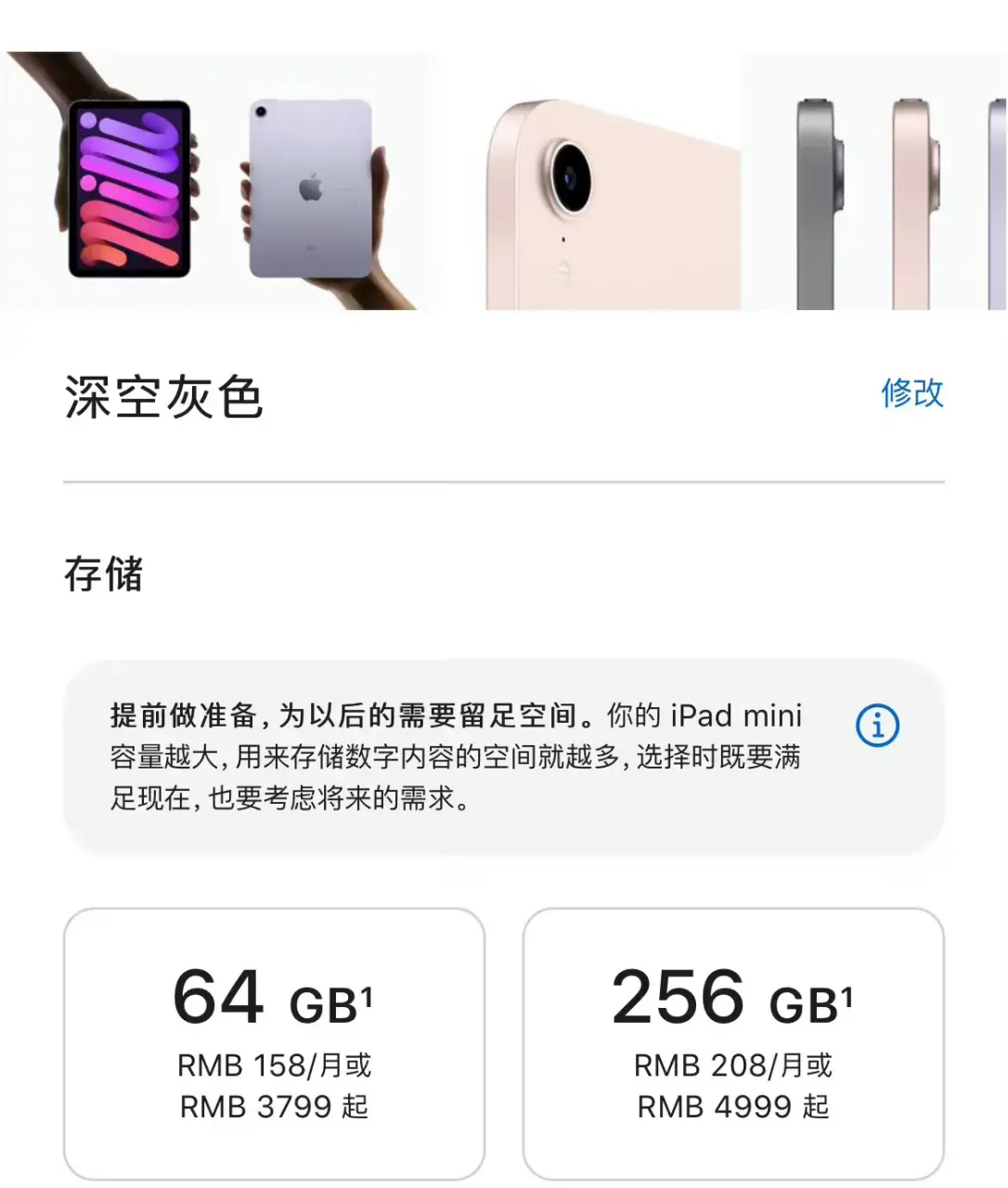Choose the 256 GB storage option
This screenshot has width=1008, height=1188.
click(x=733, y=1042)
